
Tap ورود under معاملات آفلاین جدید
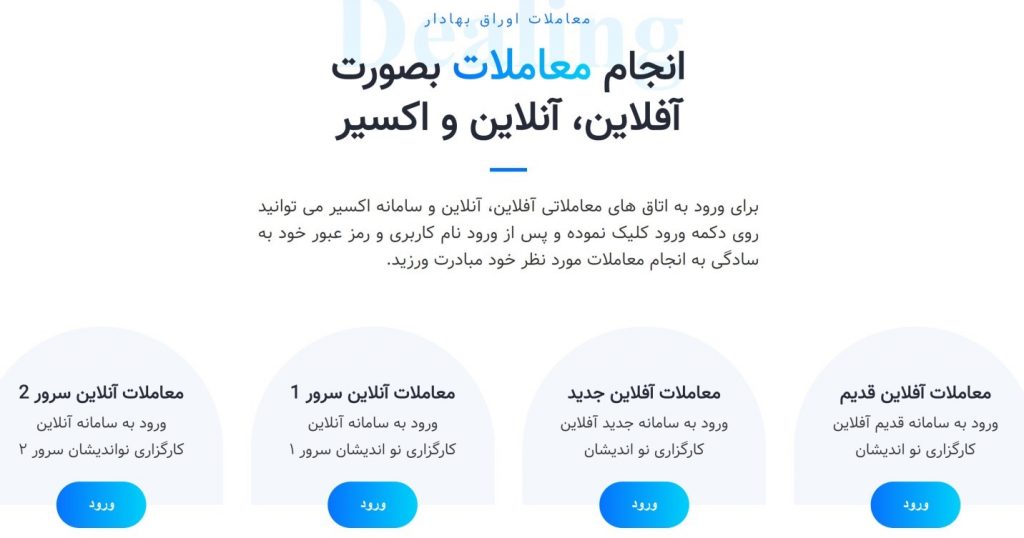tap(644, 504)
